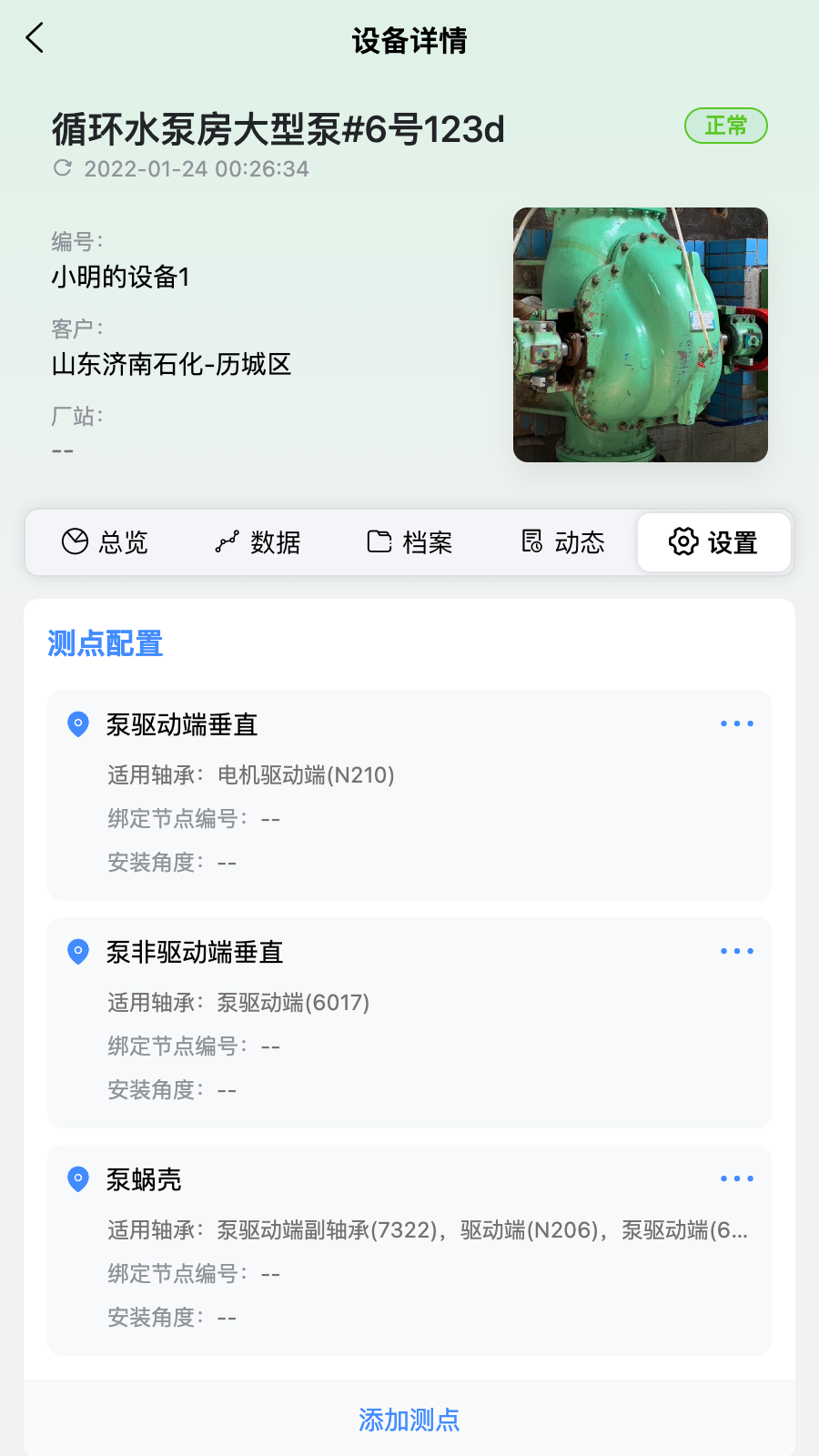Screen dimensions: 819x1456
Task: Open the more options menu for 泵非驱动端垂直
Action: click(x=737, y=950)
